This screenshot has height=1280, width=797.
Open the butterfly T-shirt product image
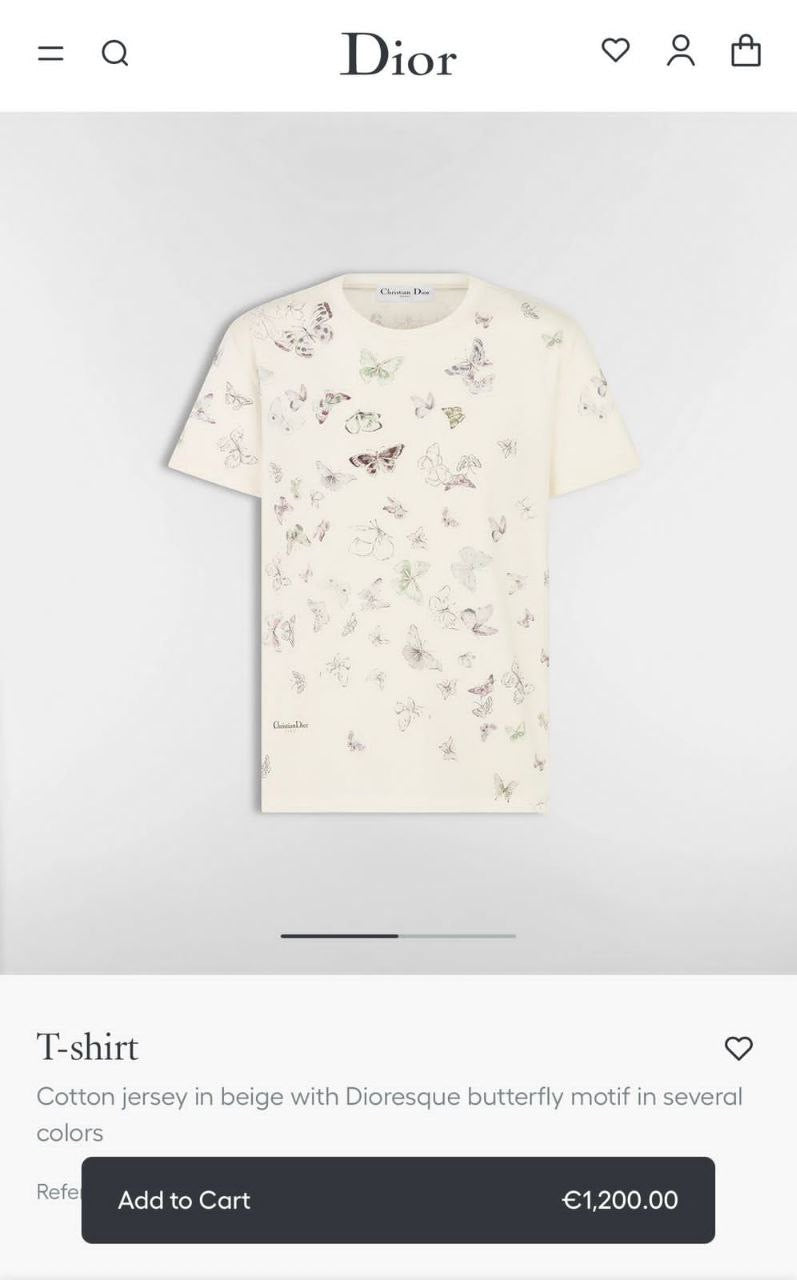tap(403, 542)
